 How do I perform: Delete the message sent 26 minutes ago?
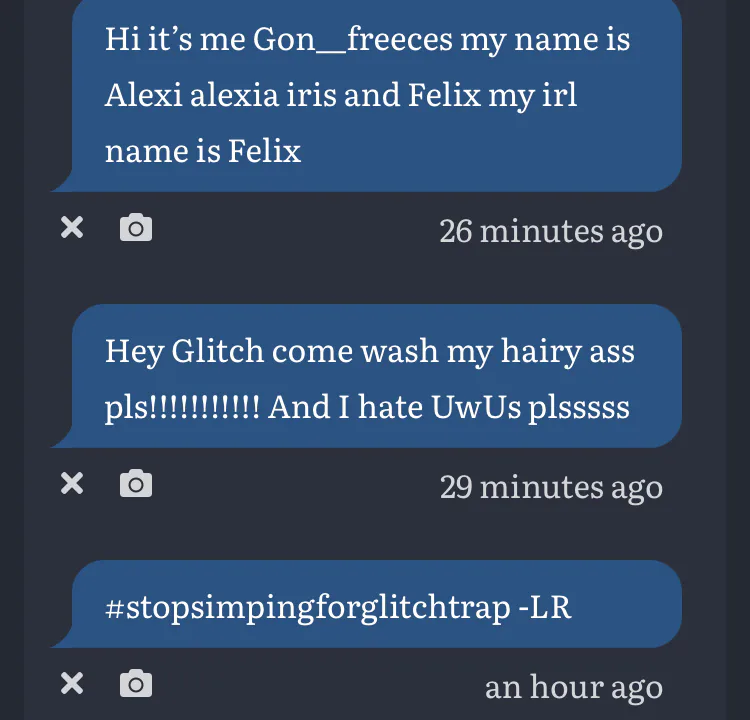[x=72, y=228]
